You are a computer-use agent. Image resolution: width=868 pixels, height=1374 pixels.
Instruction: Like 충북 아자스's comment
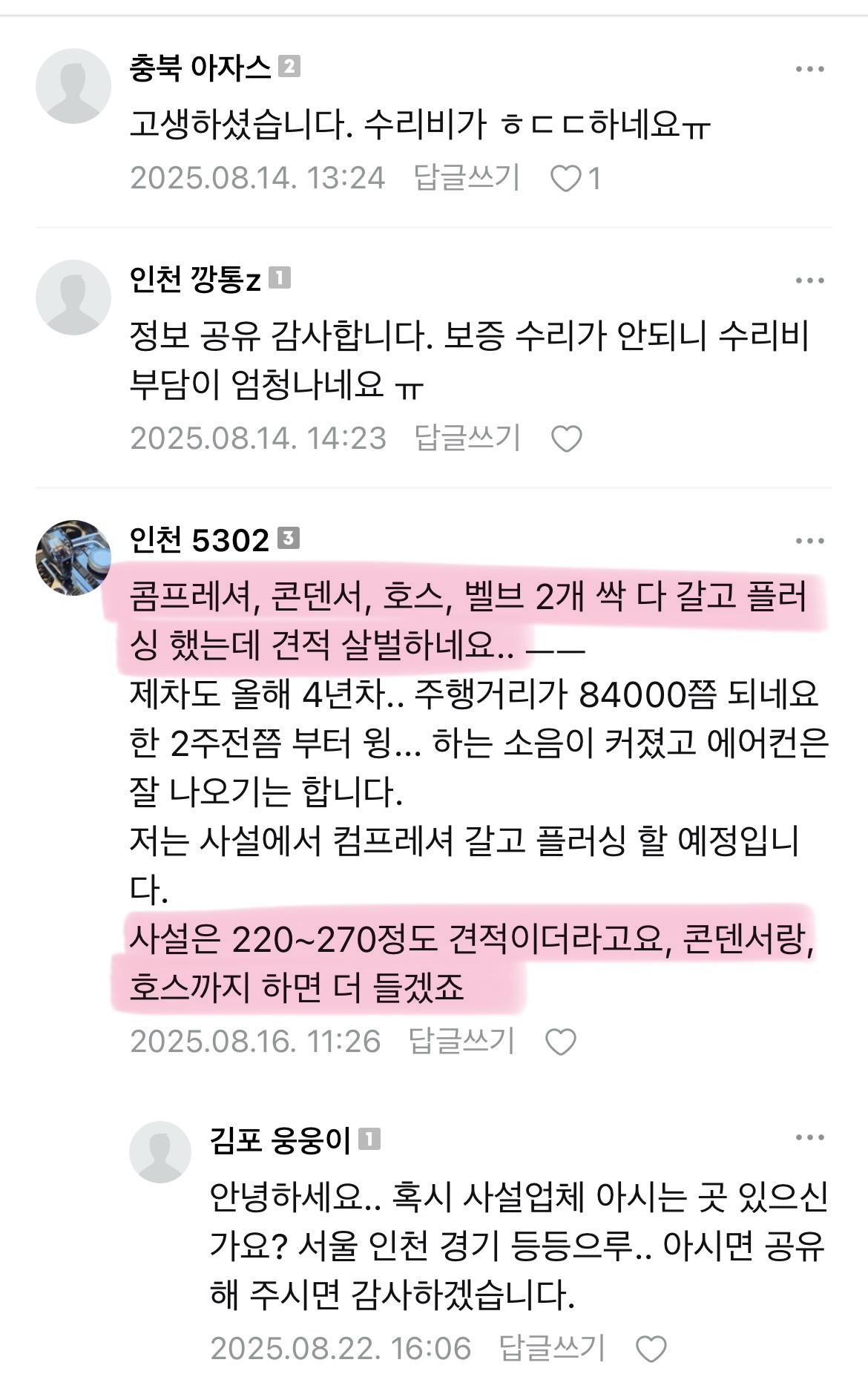tap(567, 179)
